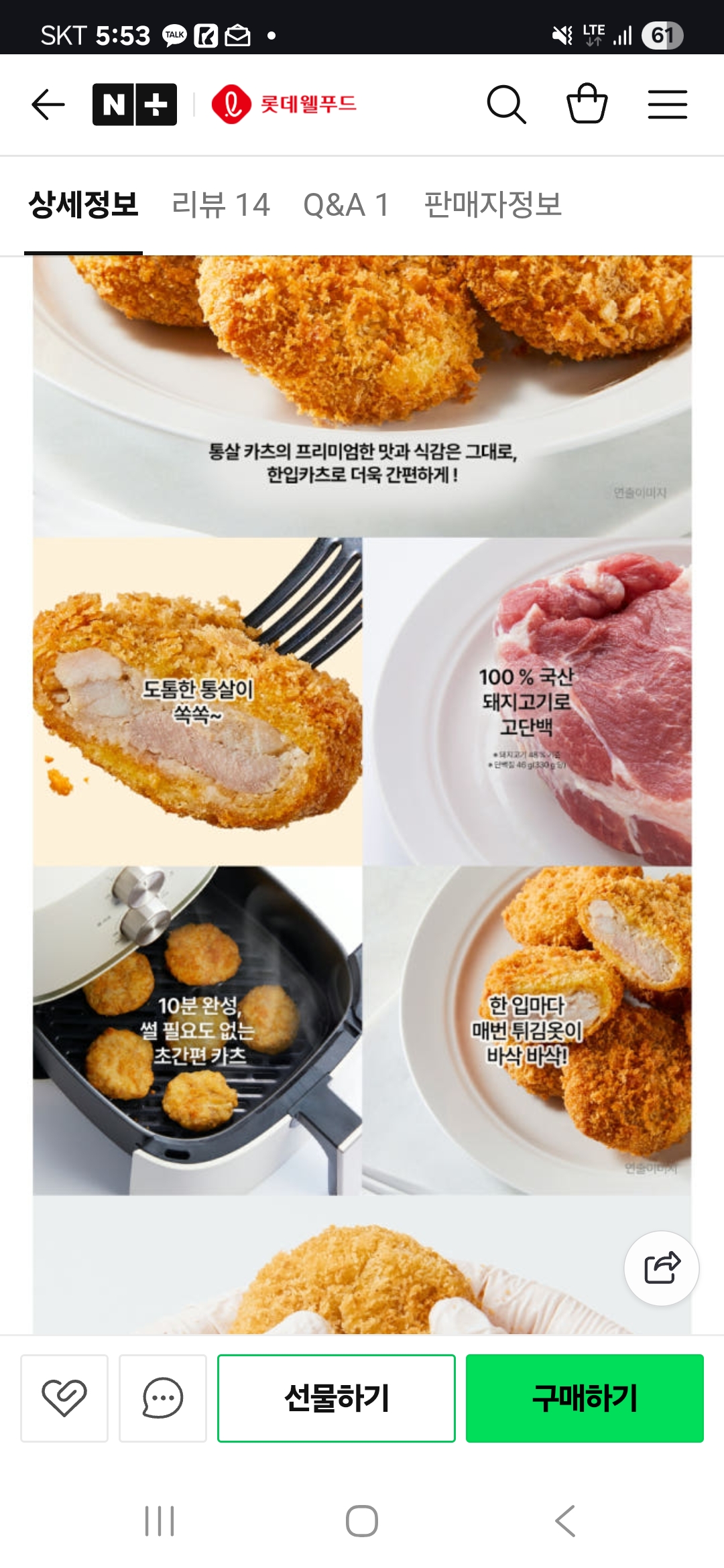
Task: Open the 롯데웰푸드 brand store
Action: [284, 105]
